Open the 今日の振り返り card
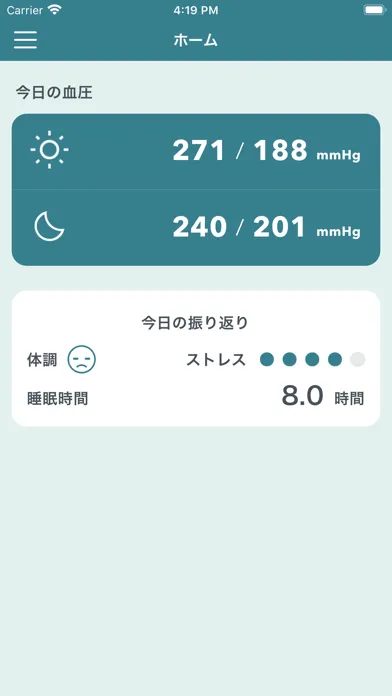 click(x=196, y=359)
